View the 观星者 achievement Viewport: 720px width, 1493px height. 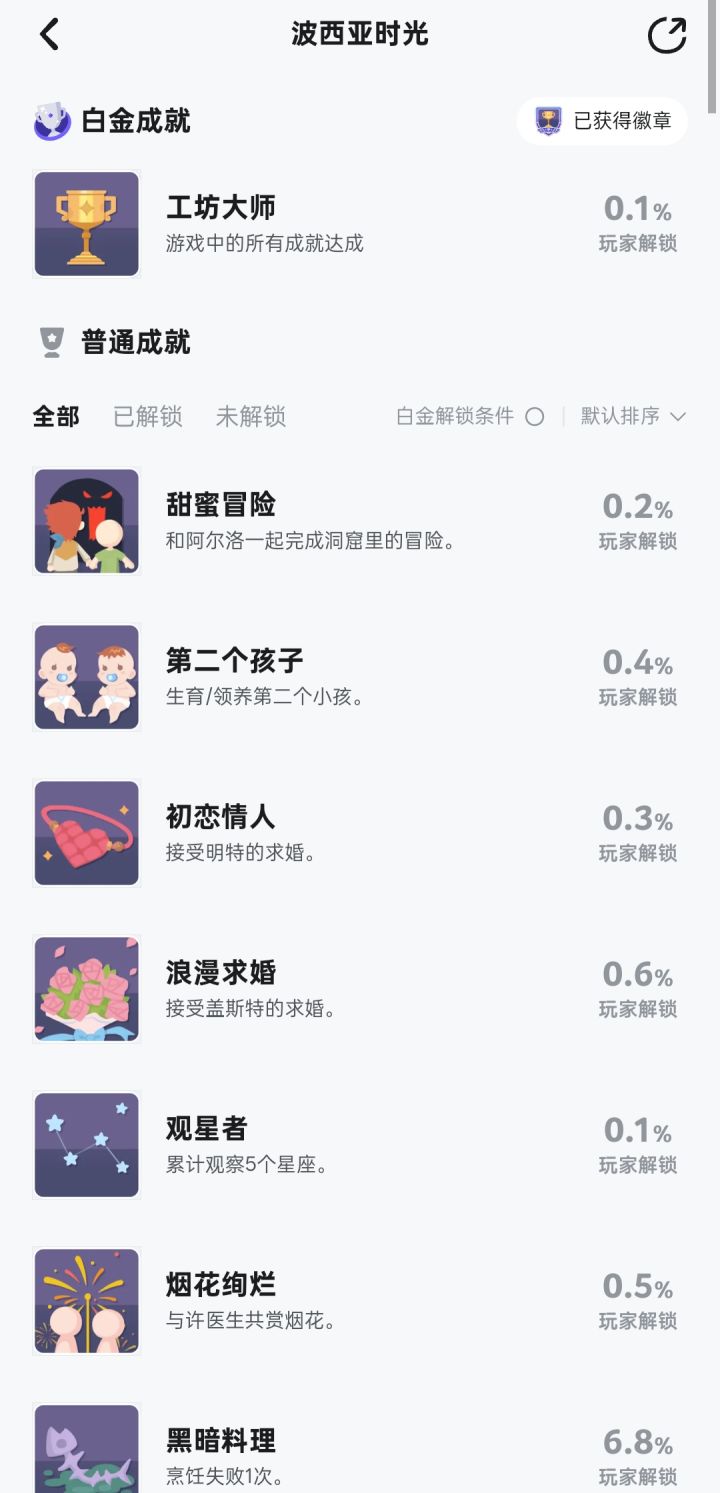358,1145
